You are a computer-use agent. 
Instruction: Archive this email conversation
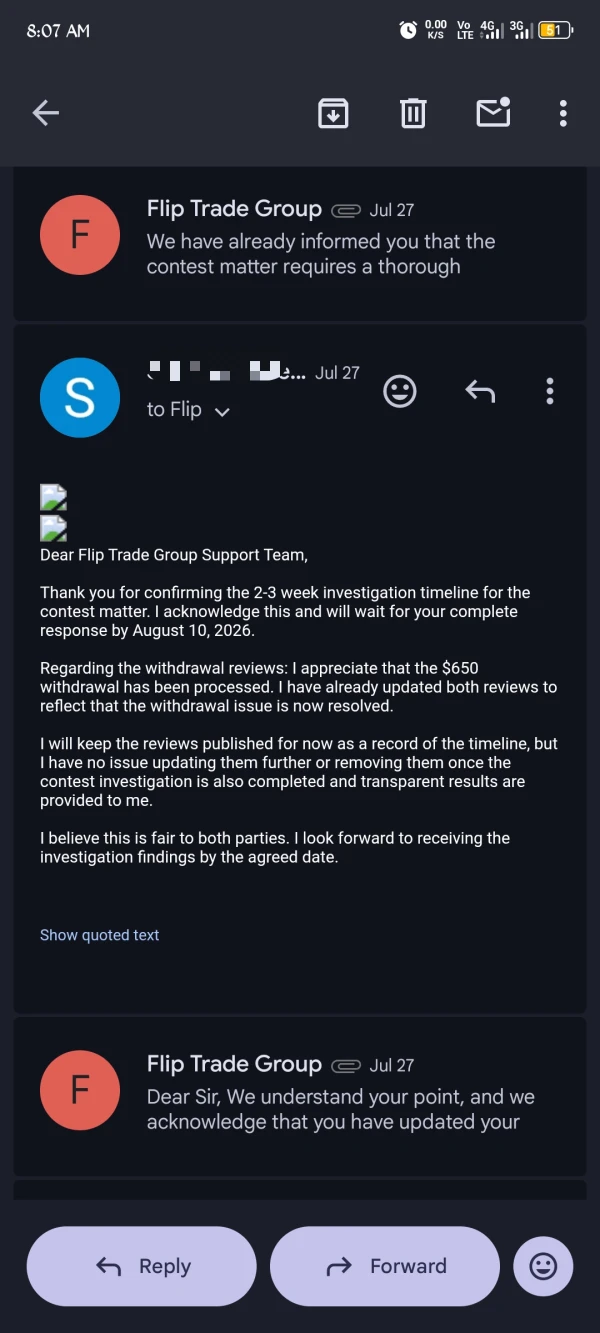[x=333, y=113]
